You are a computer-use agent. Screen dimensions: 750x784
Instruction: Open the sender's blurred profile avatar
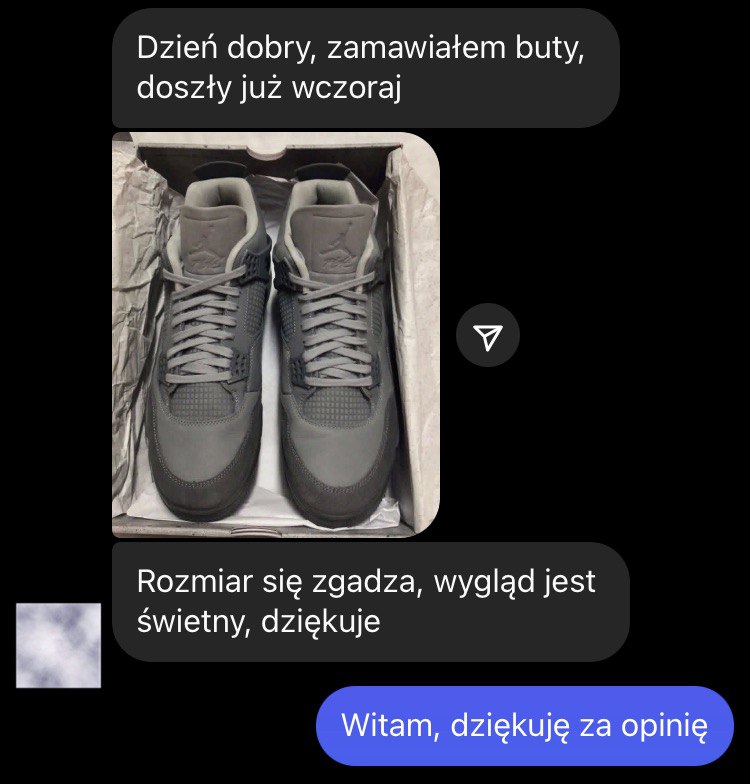pos(59,645)
